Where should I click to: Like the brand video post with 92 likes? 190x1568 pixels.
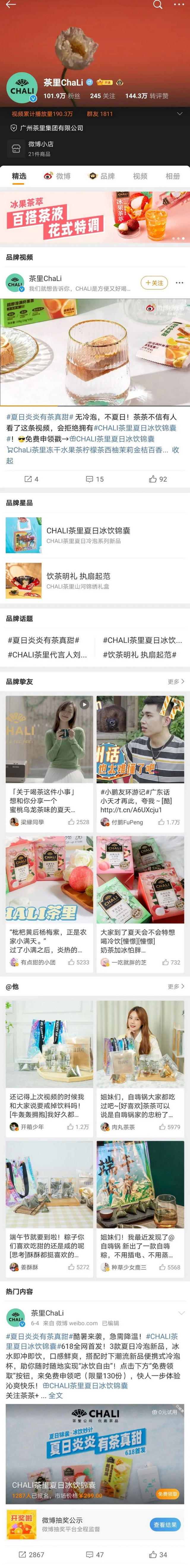158,479
